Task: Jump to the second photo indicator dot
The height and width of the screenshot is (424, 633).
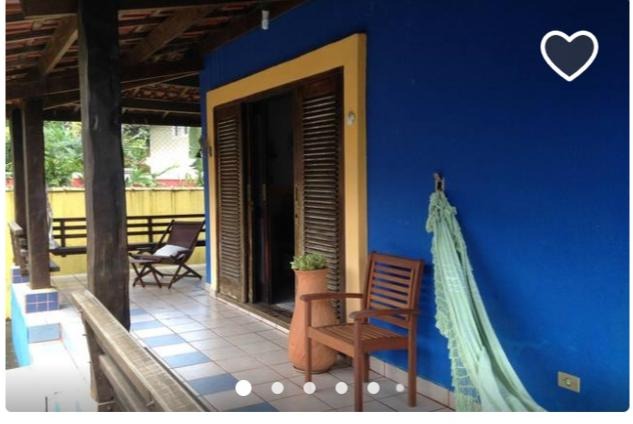Action: tap(277, 388)
